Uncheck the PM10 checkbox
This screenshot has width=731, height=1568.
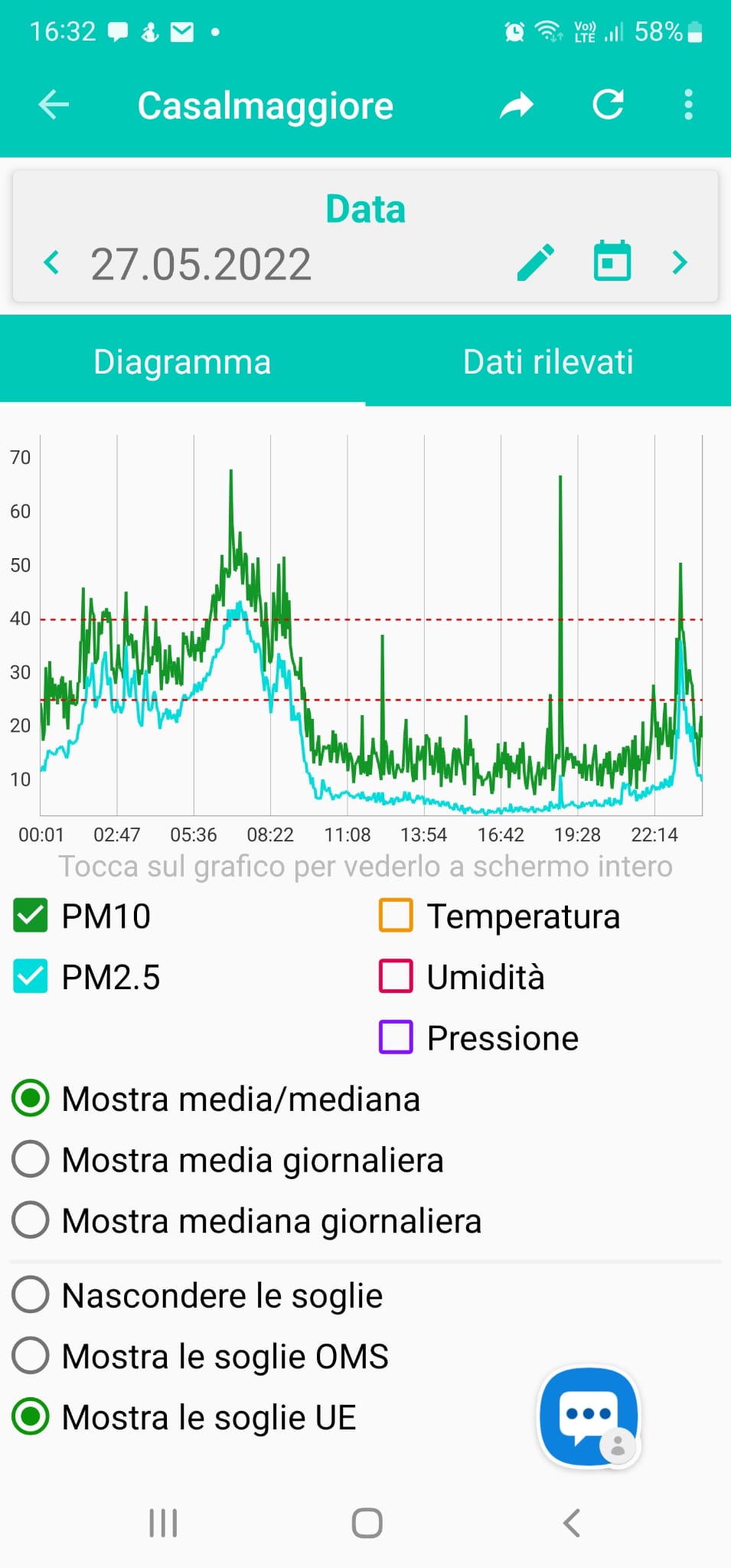[31, 916]
